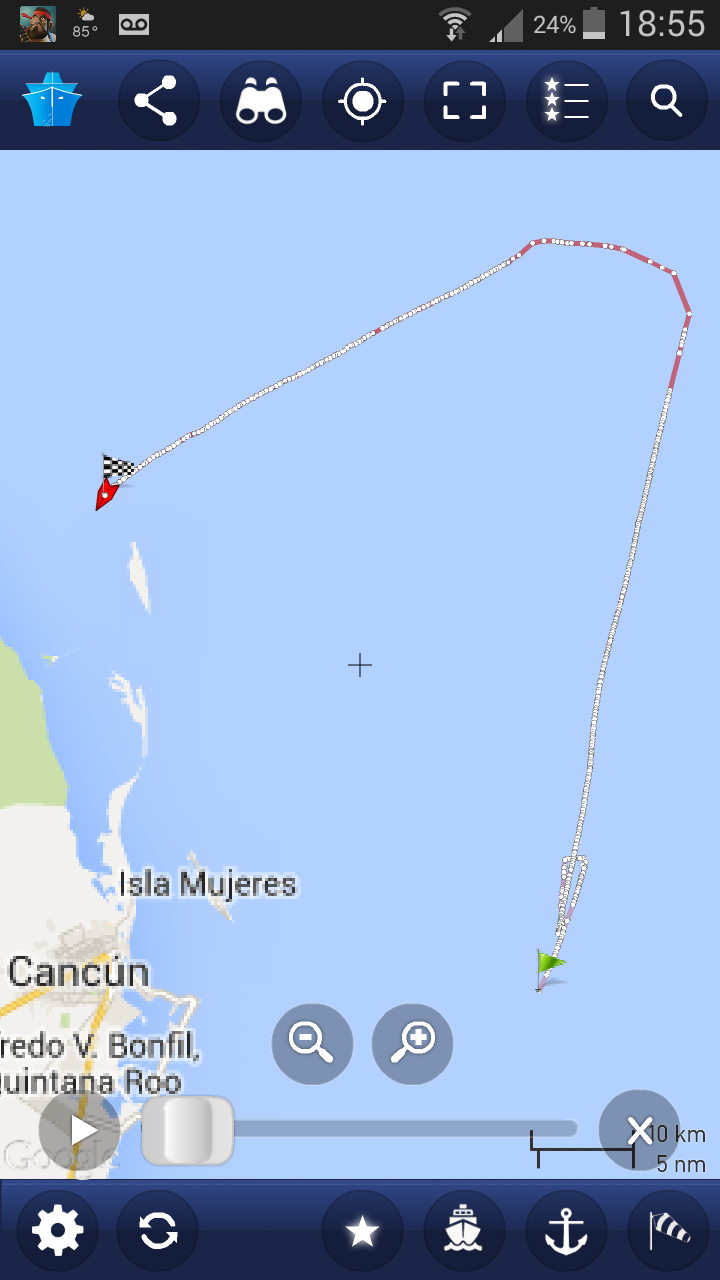Tap the track playback slider handle
The height and width of the screenshot is (1280, 720).
point(188,1130)
